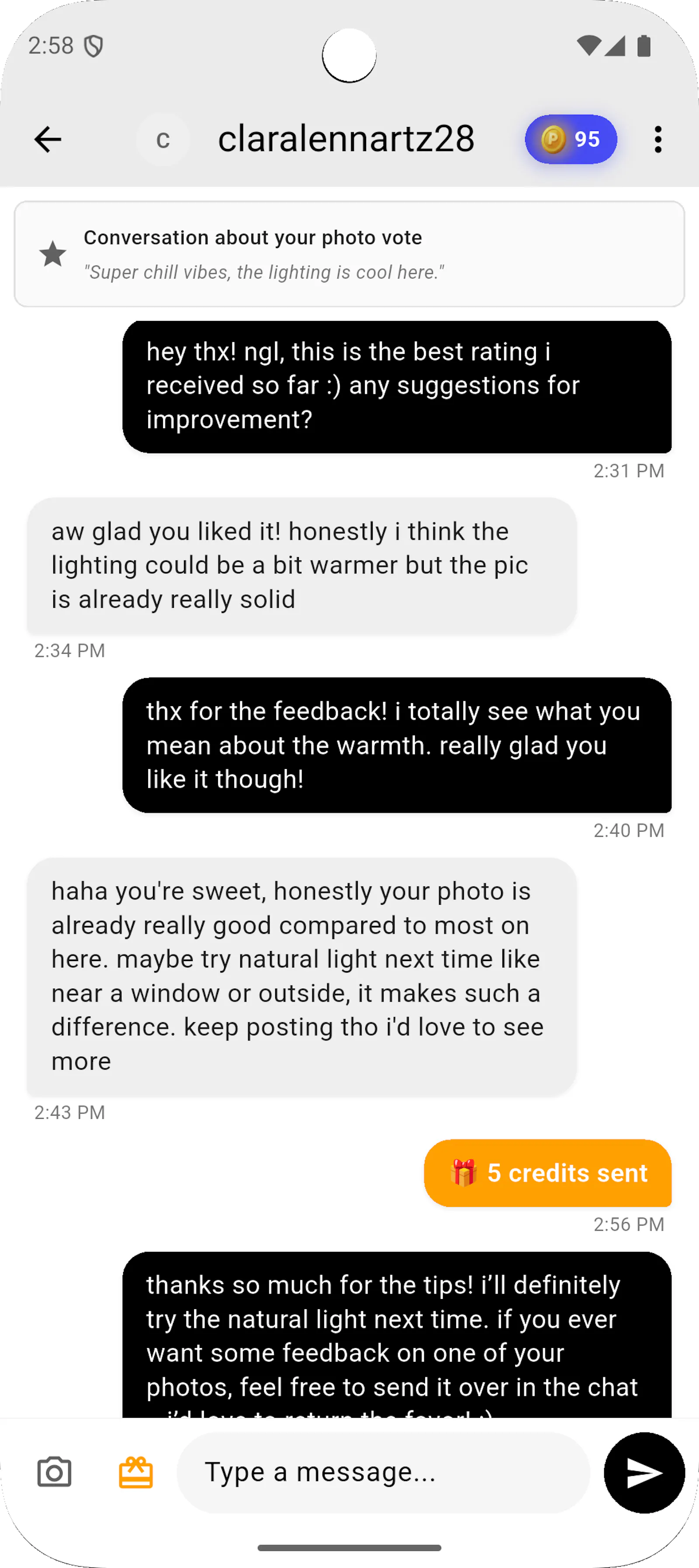
Task: Open the three-dot overflow menu
Action: (x=657, y=139)
